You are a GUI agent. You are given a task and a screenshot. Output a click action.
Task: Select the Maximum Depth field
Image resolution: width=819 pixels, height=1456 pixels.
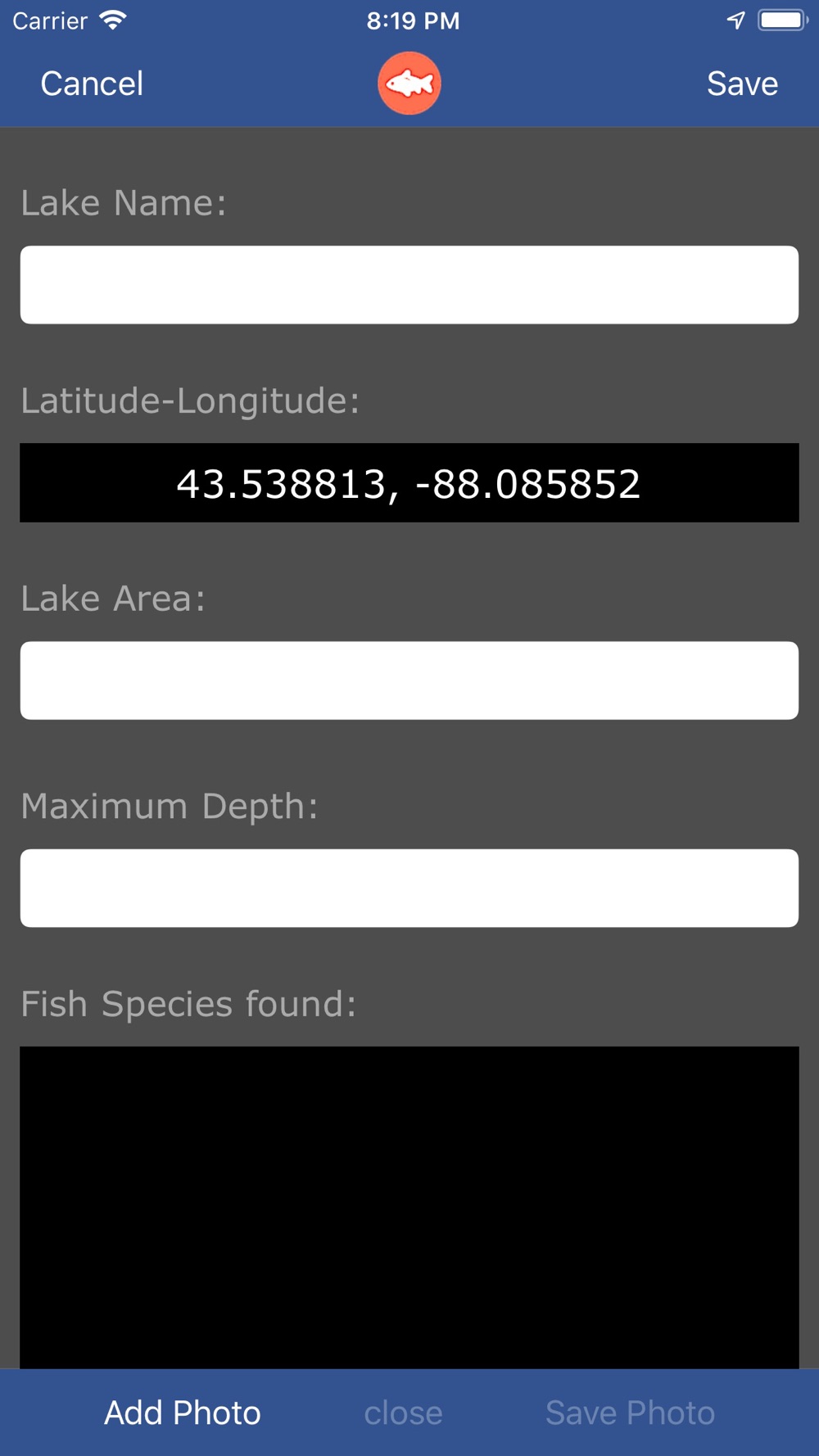409,888
